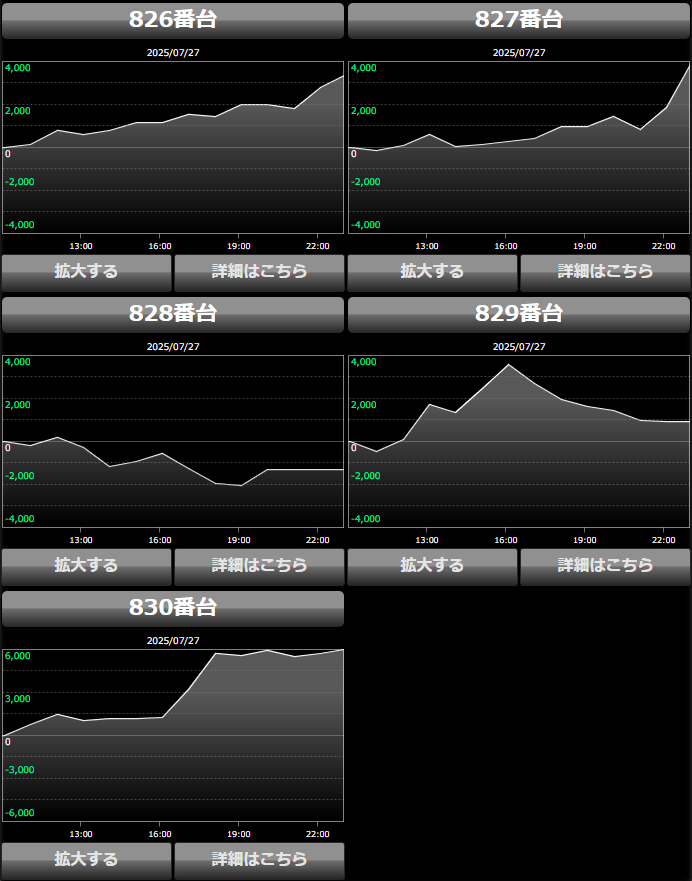Viewport: 692px width, 881px height.
Task: Tap 拡大する under machine 826番台
Action: pyautogui.click(x=86, y=272)
